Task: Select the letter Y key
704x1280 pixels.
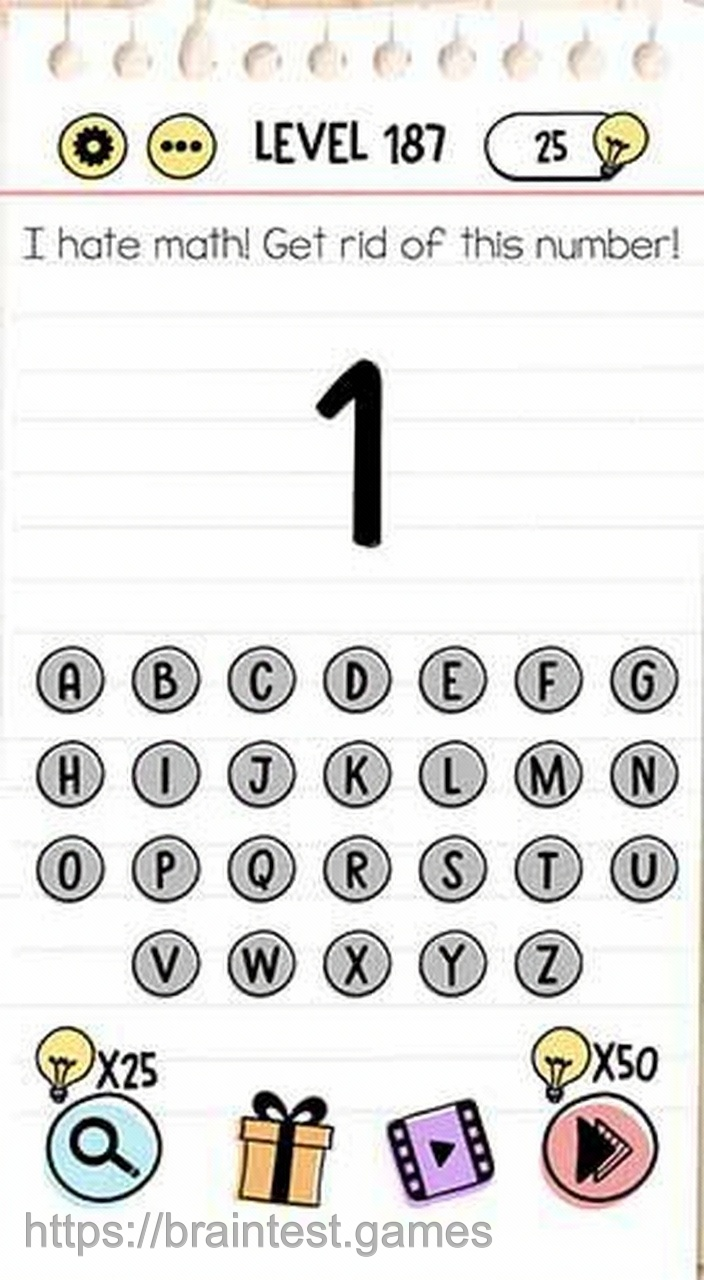Action: [452, 965]
